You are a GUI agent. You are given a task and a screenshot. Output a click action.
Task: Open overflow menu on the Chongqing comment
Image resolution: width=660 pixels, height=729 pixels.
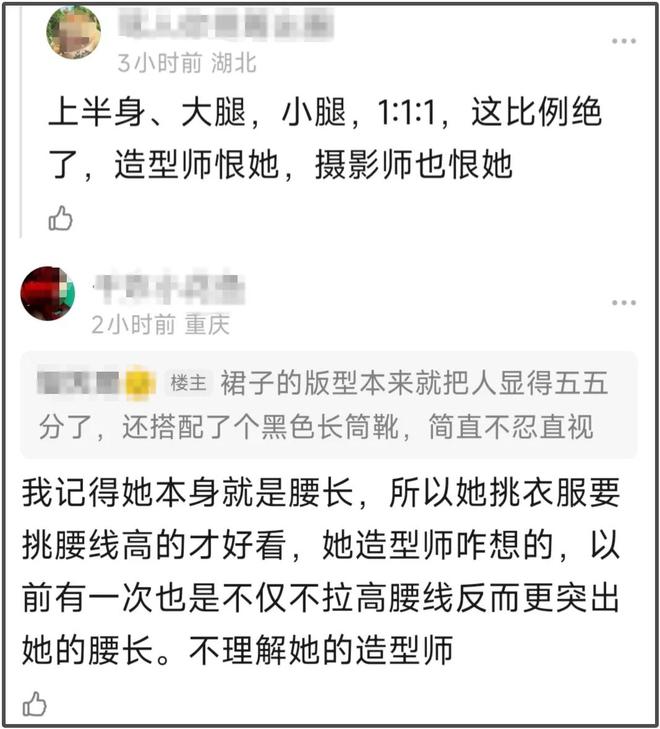(623, 303)
